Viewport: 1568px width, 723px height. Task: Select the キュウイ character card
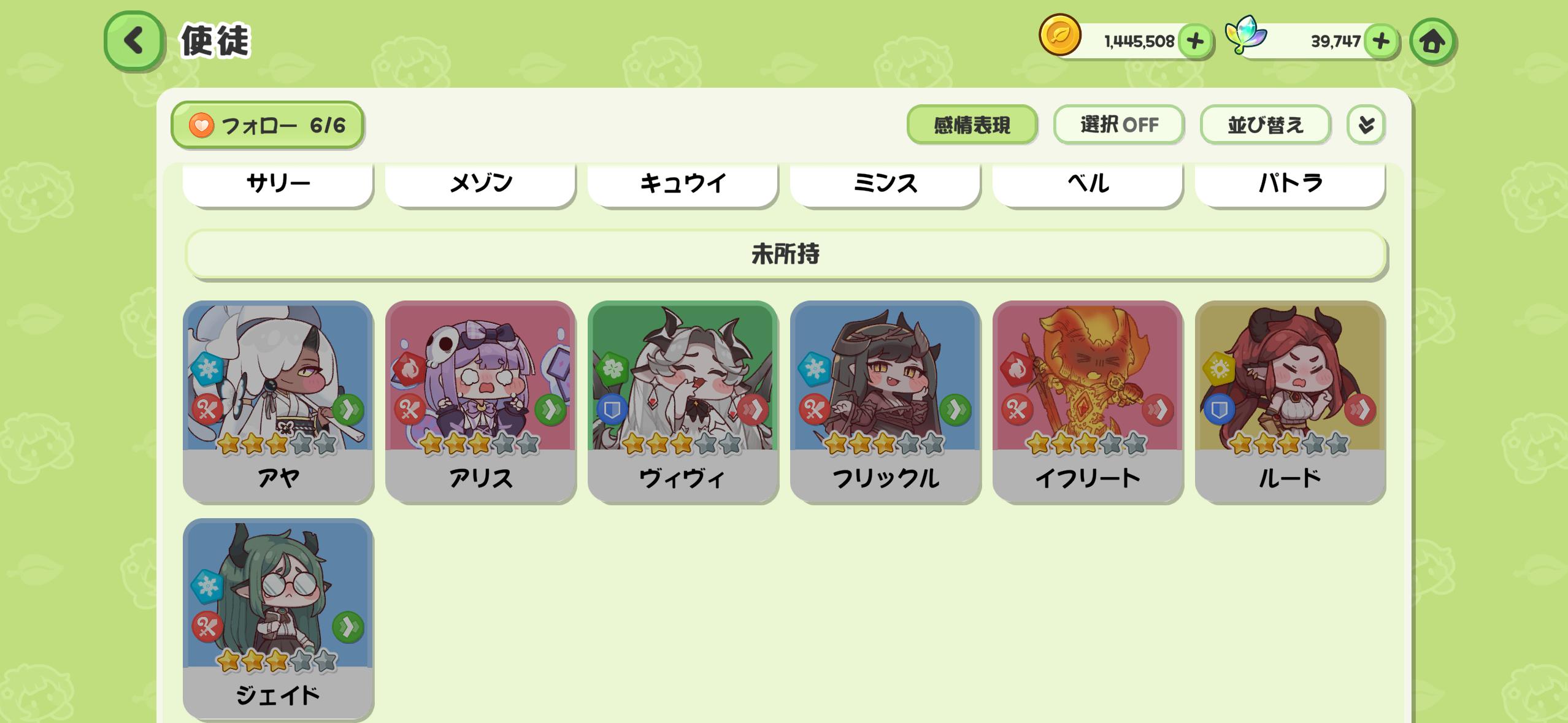(683, 183)
